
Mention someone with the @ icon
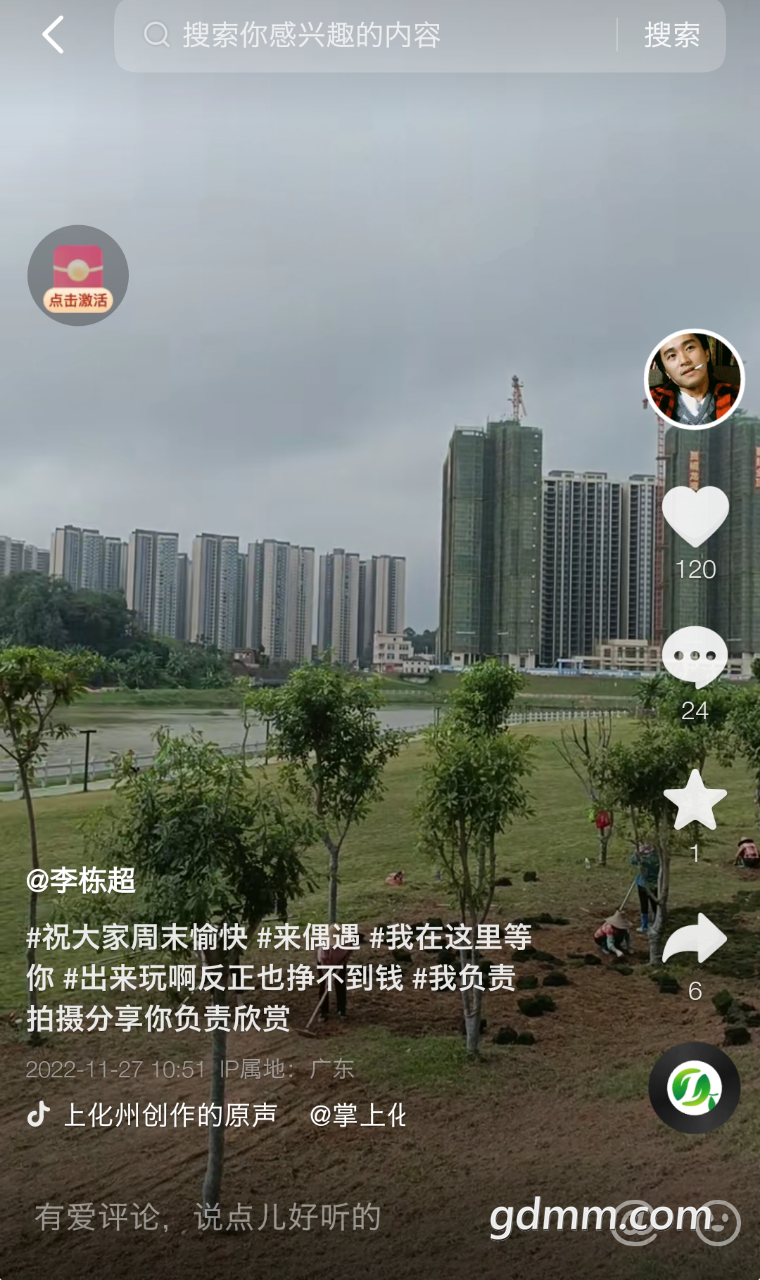pos(634,1222)
